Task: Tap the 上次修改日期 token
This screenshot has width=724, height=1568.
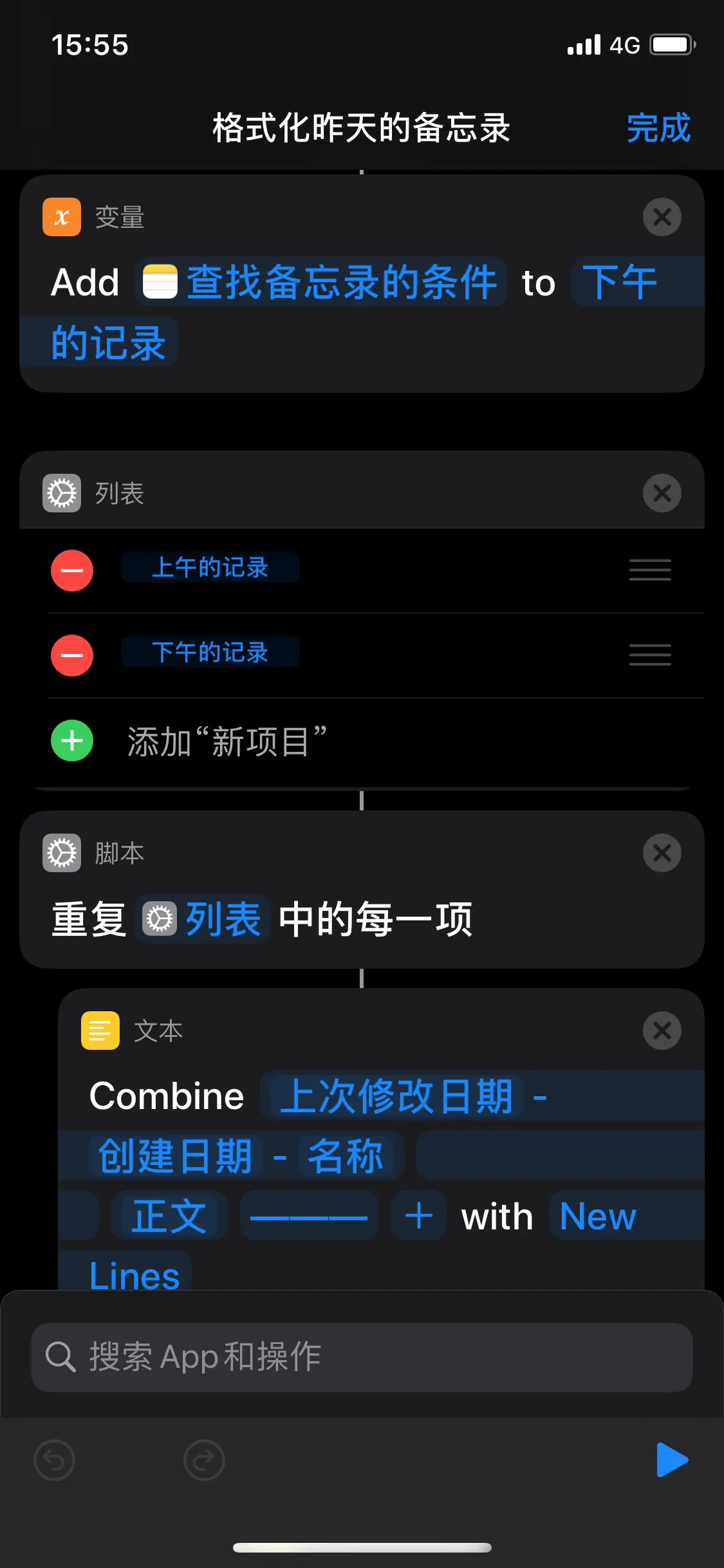Action: pos(396,1096)
